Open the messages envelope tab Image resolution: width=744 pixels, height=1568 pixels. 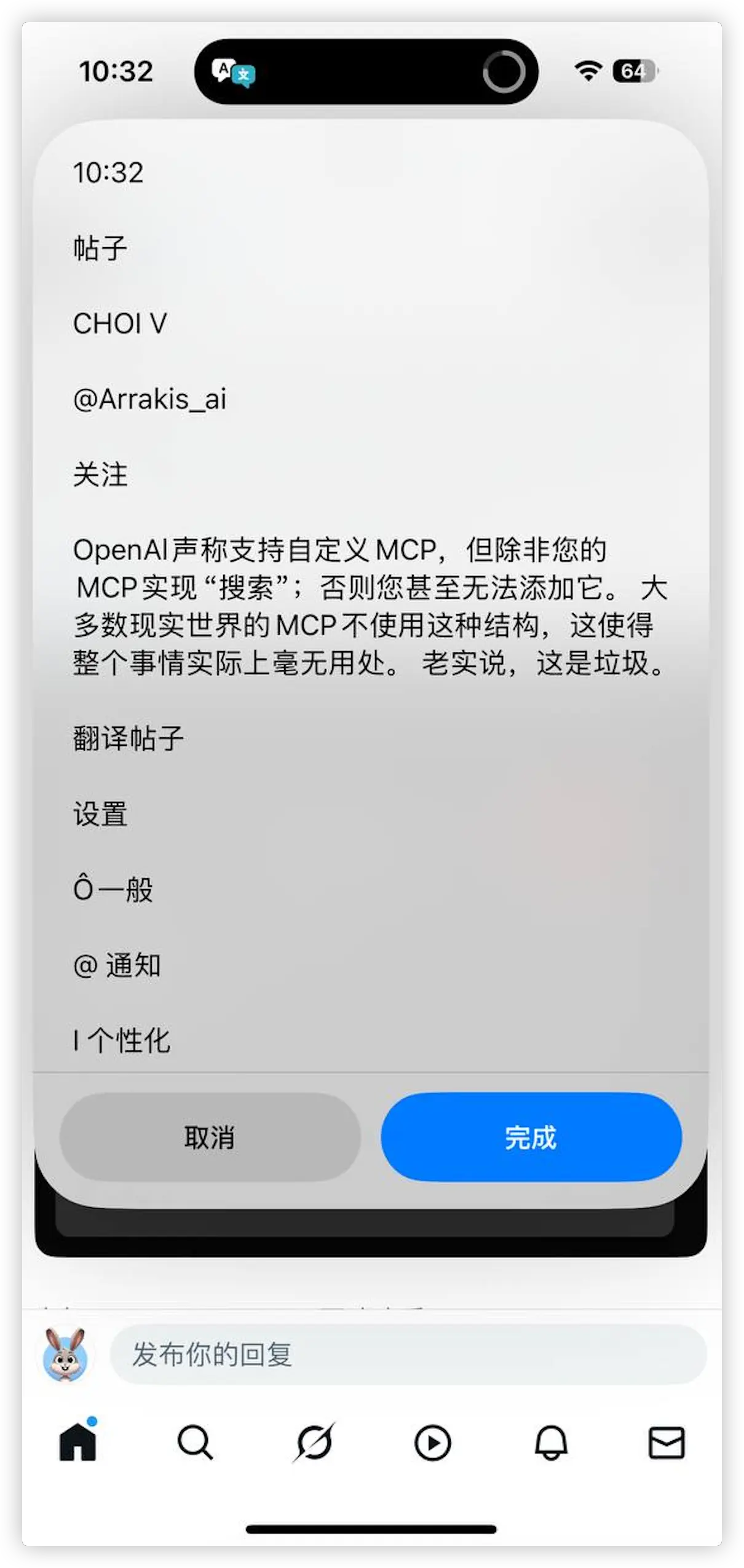tap(667, 1443)
